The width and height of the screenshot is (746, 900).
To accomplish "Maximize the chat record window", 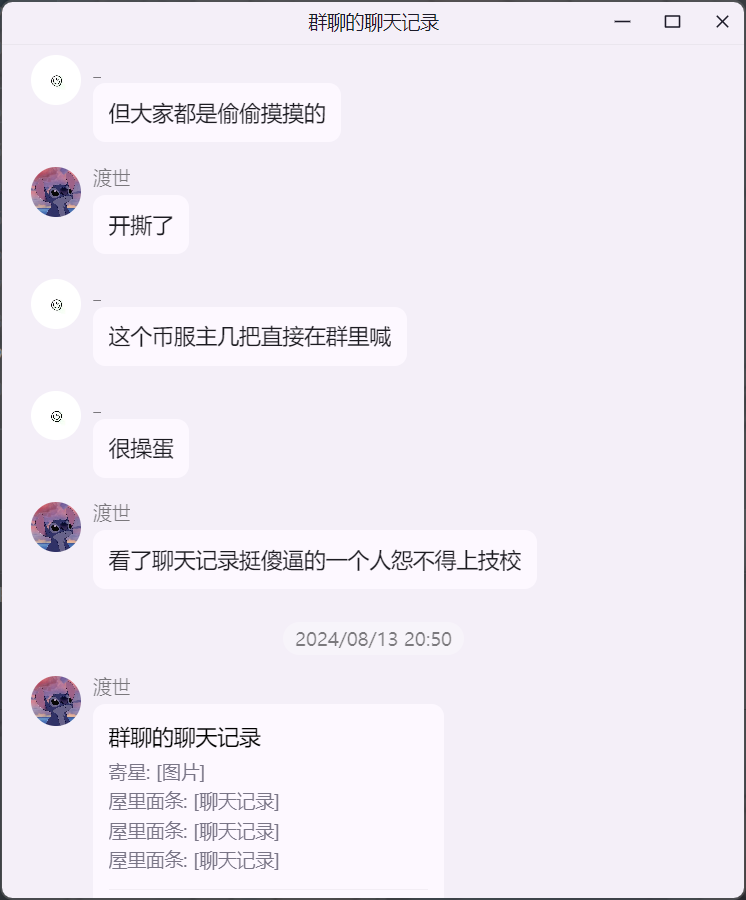I will 672,22.
